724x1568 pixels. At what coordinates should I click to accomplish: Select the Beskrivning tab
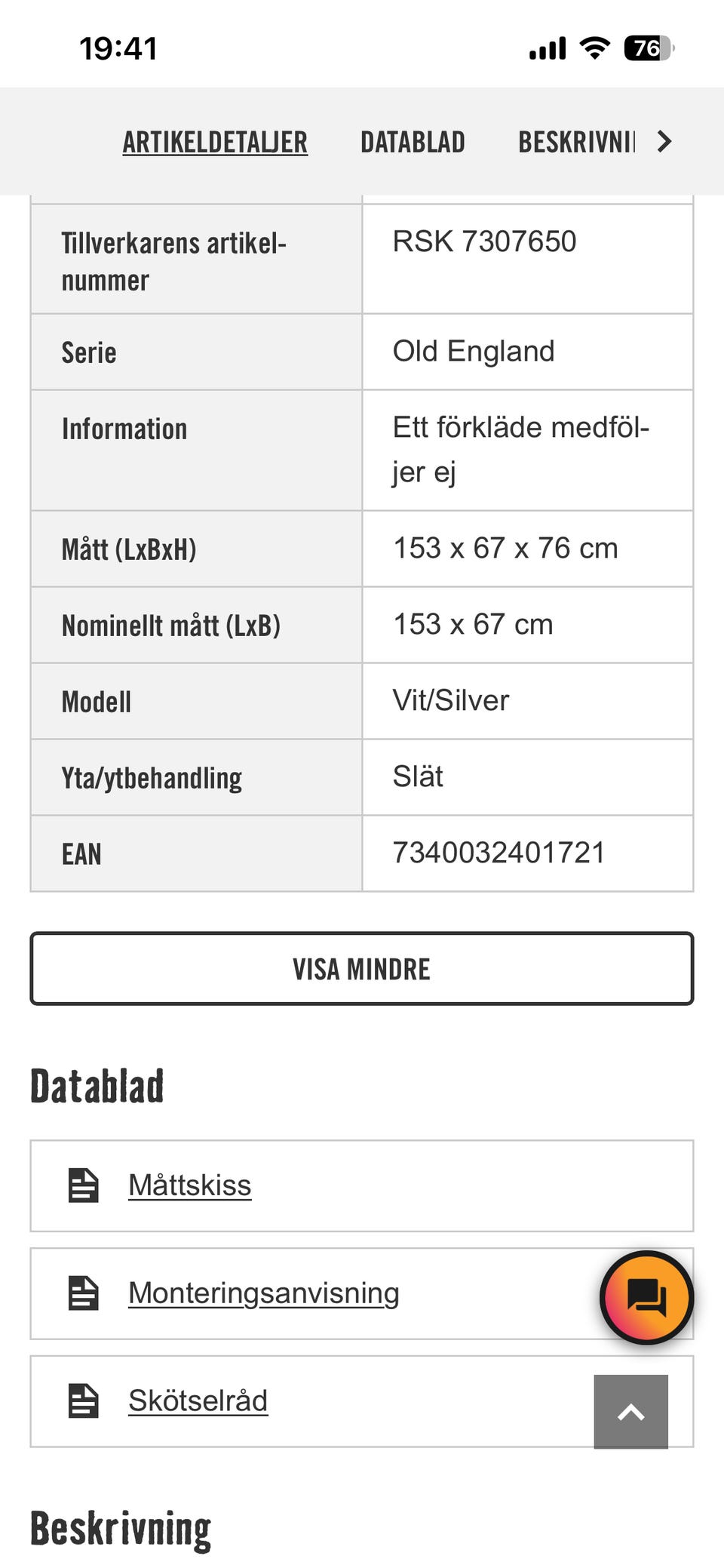(x=577, y=142)
